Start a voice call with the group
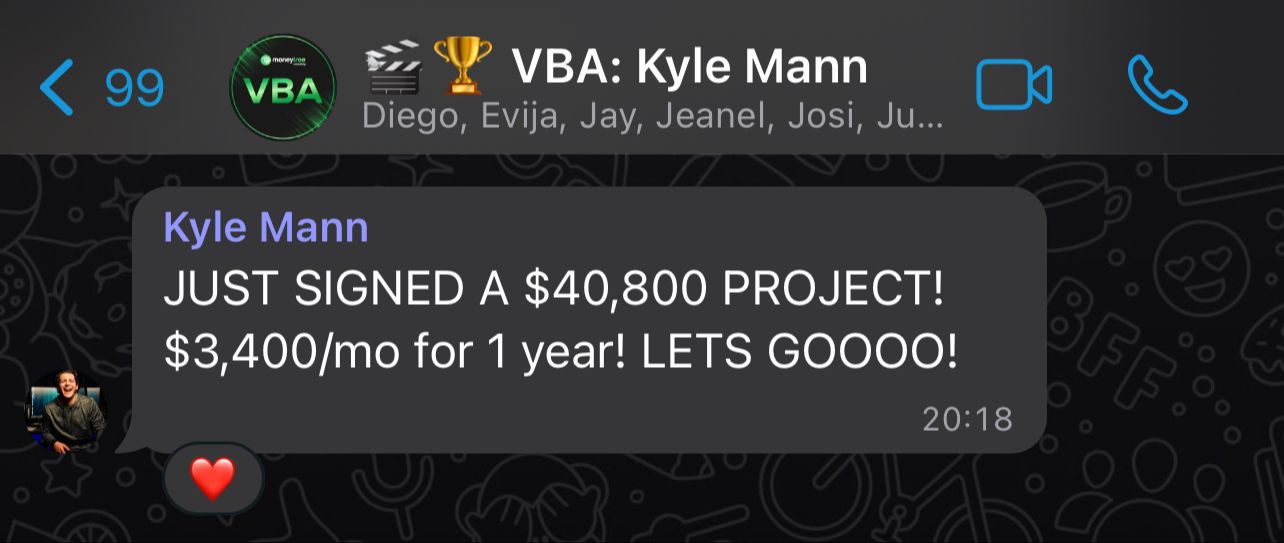The image size is (1284, 543). [1156, 86]
